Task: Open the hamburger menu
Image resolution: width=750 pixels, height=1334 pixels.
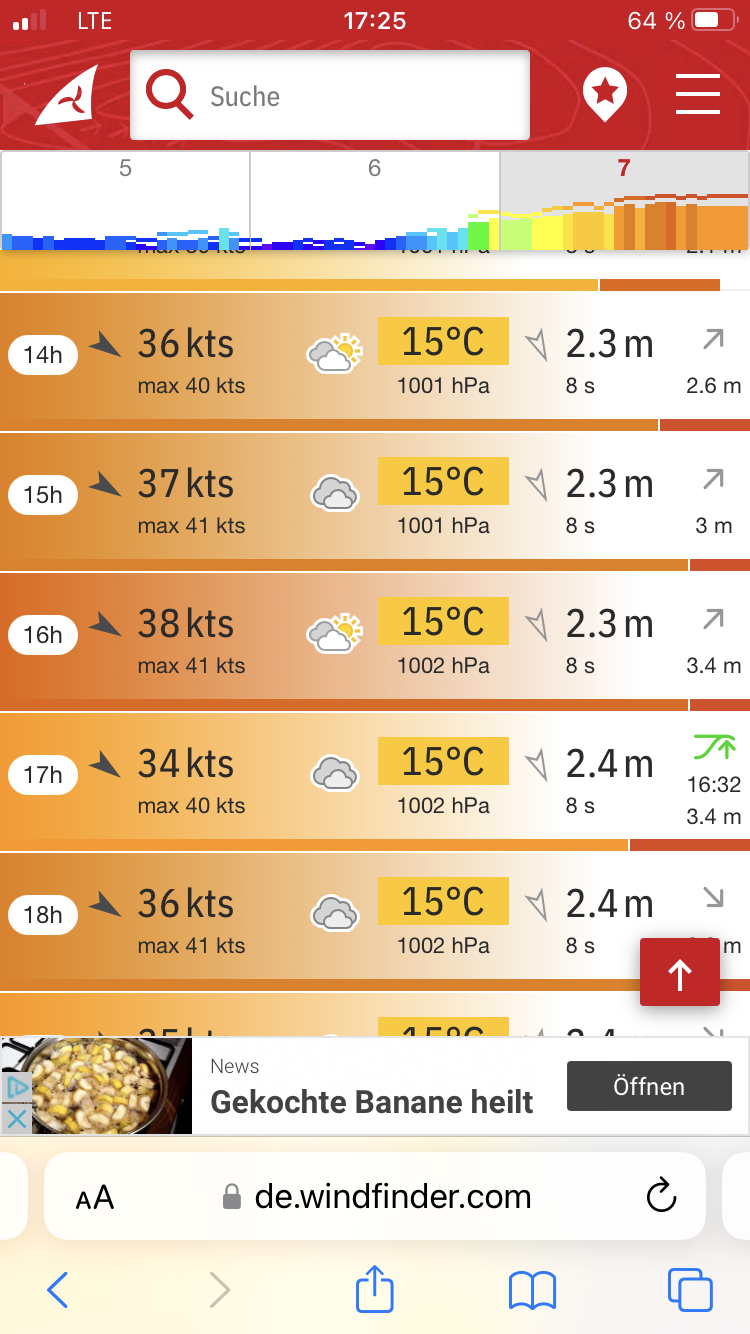Action: (697, 95)
